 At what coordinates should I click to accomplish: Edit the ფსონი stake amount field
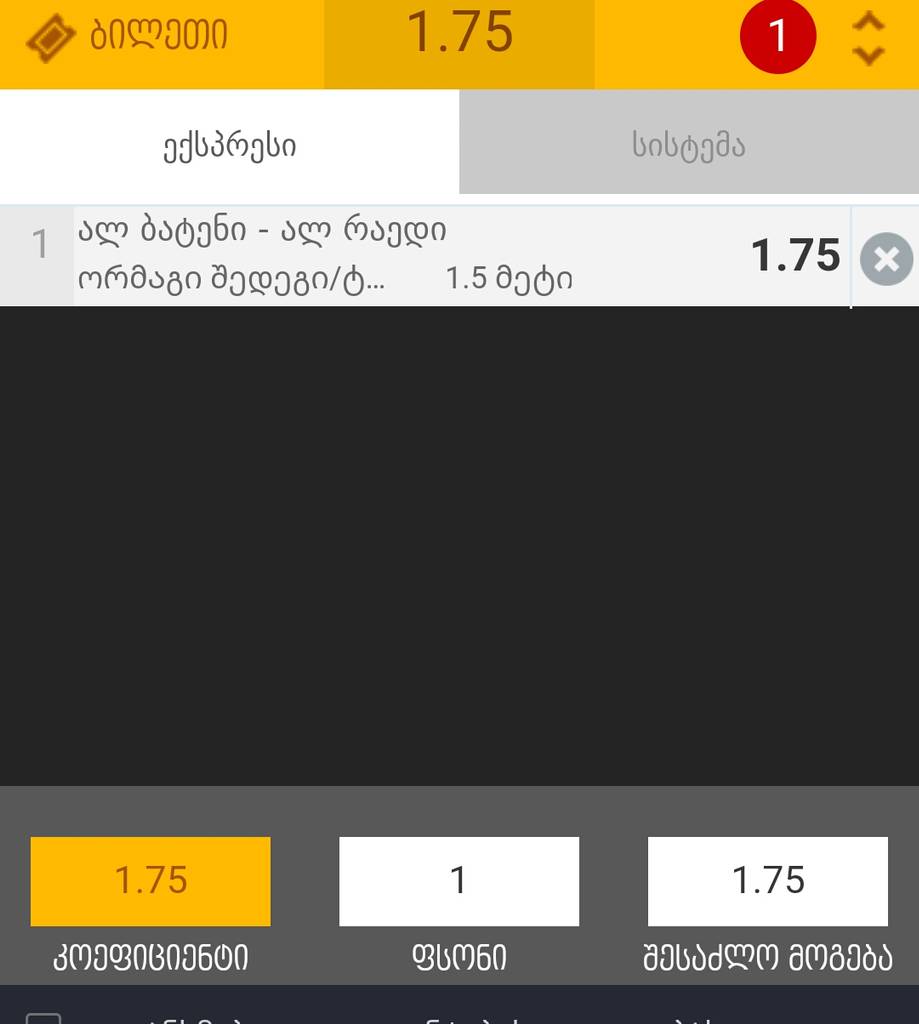(x=459, y=881)
